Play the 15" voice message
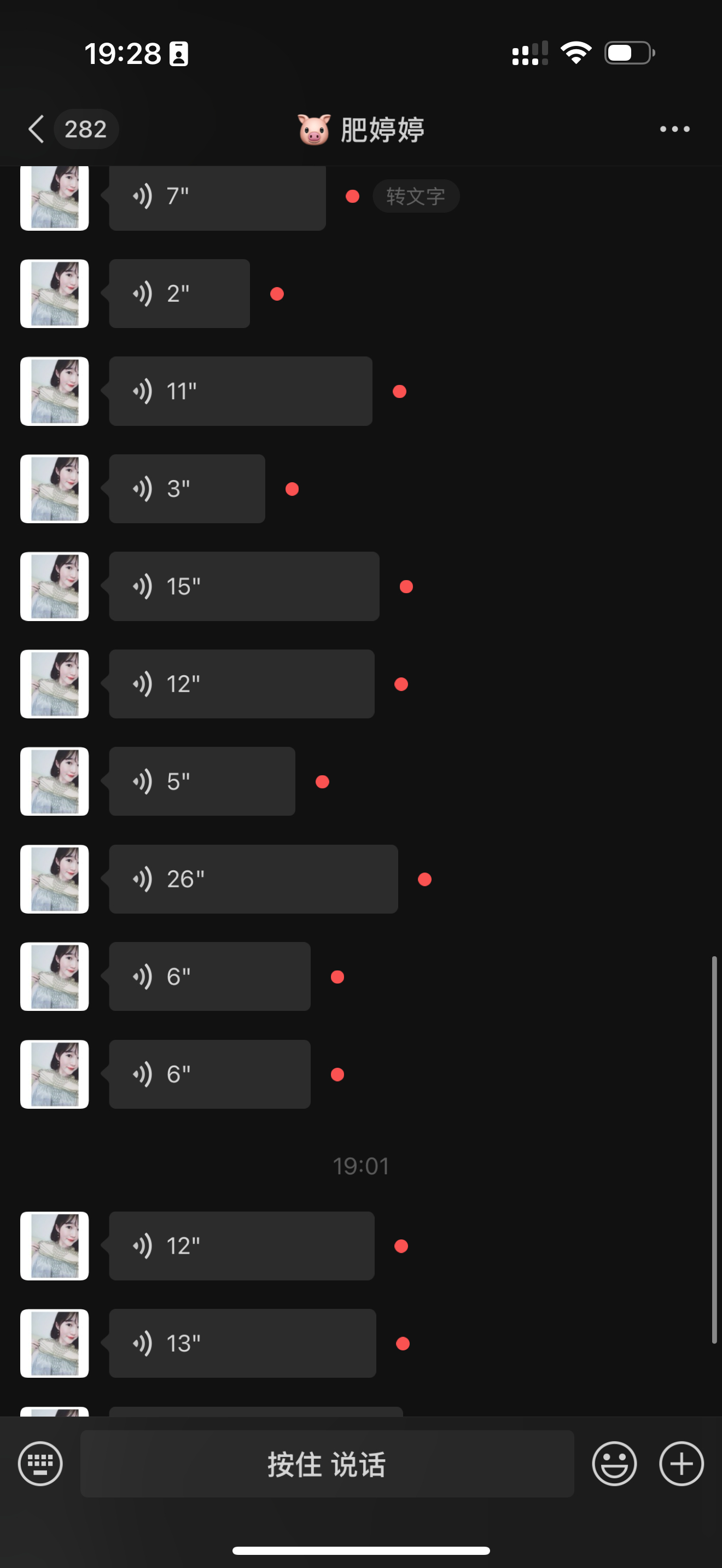Viewport: 722px width, 1568px height. 243,586
